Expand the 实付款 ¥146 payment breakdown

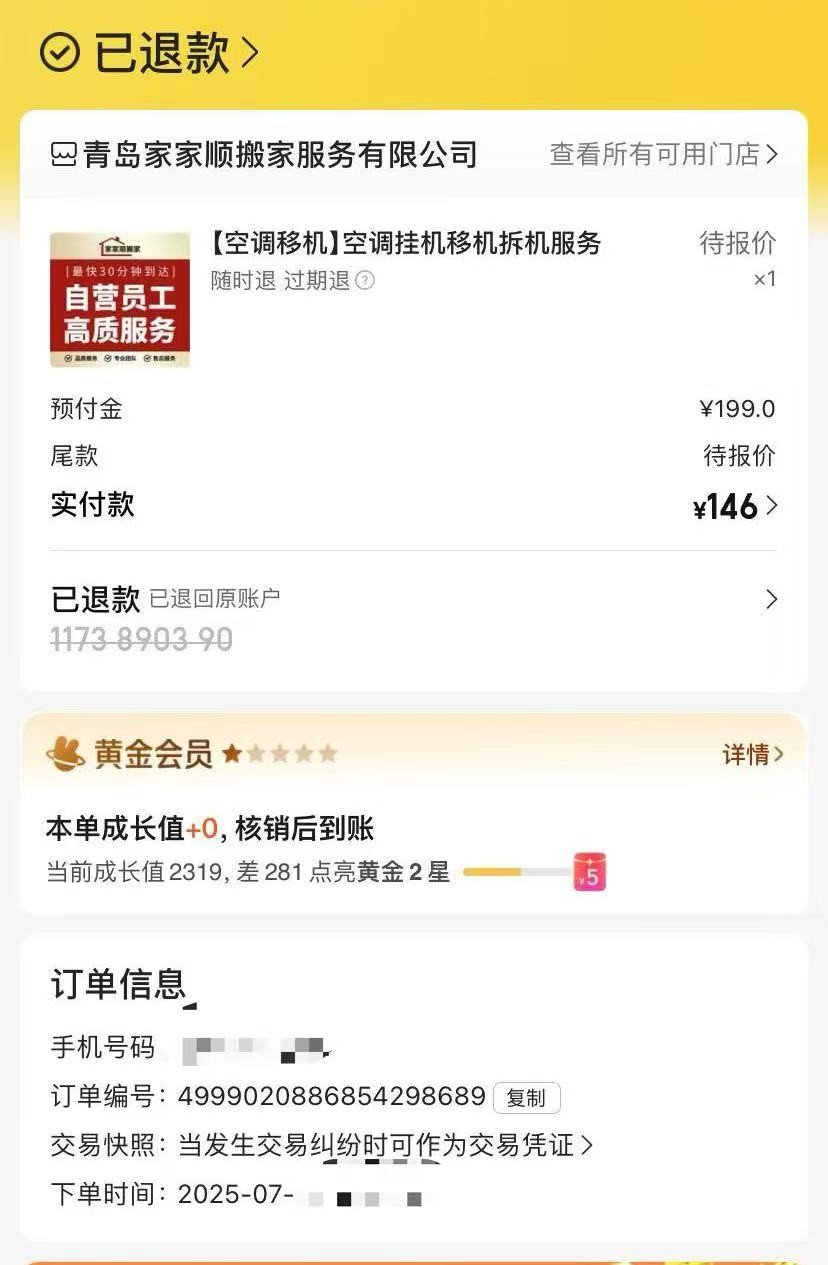(x=736, y=507)
